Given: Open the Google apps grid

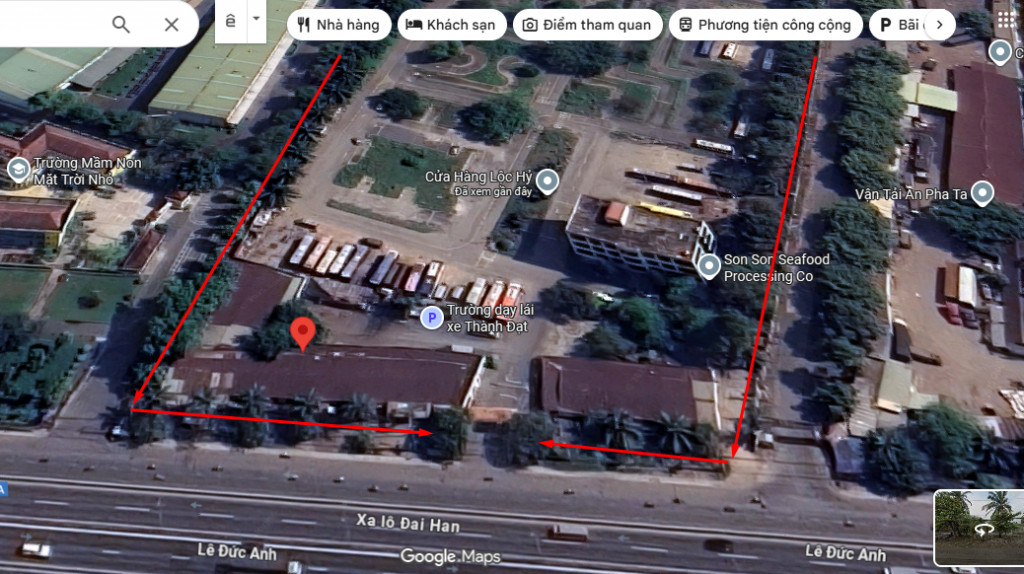Looking at the screenshot, I should coord(1006,20).
